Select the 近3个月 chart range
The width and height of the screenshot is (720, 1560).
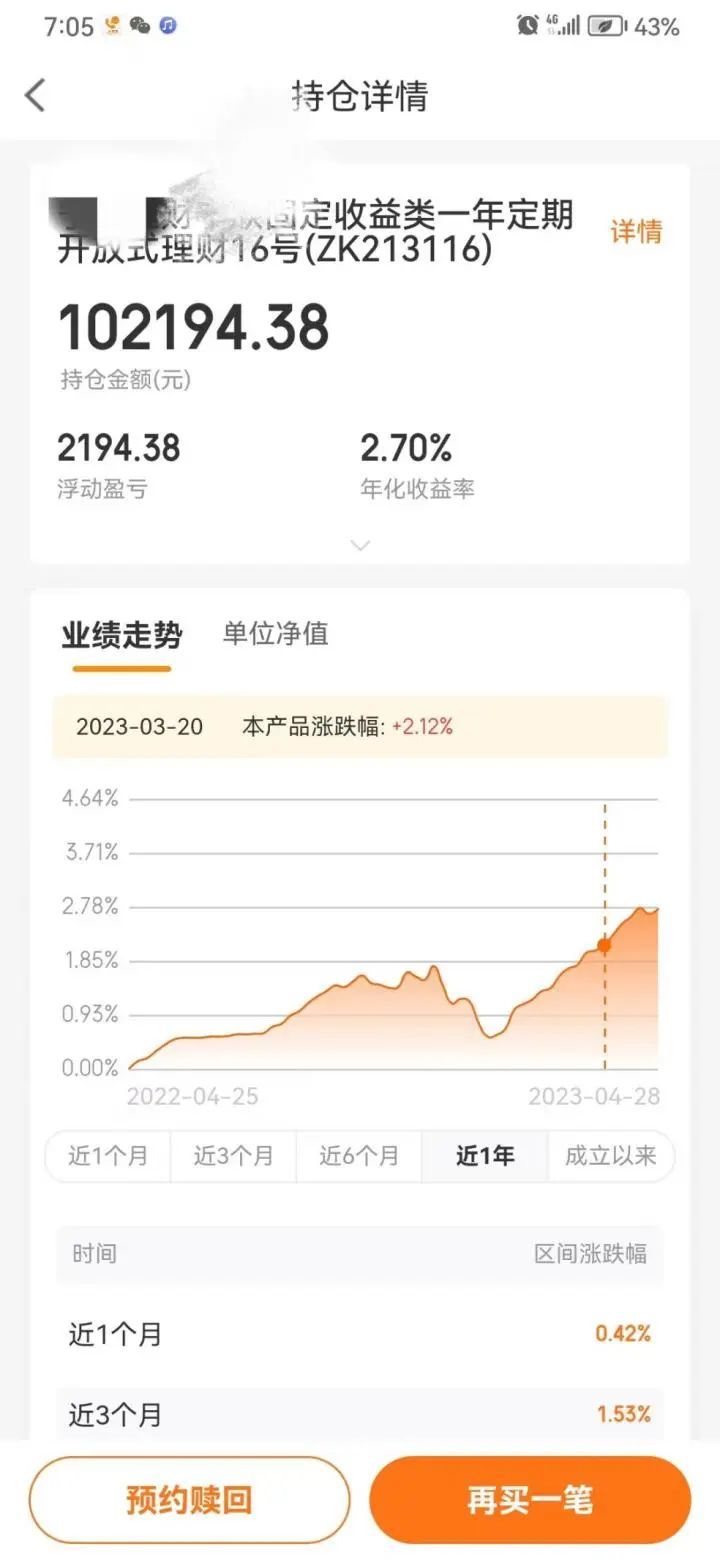pyautogui.click(x=233, y=1156)
